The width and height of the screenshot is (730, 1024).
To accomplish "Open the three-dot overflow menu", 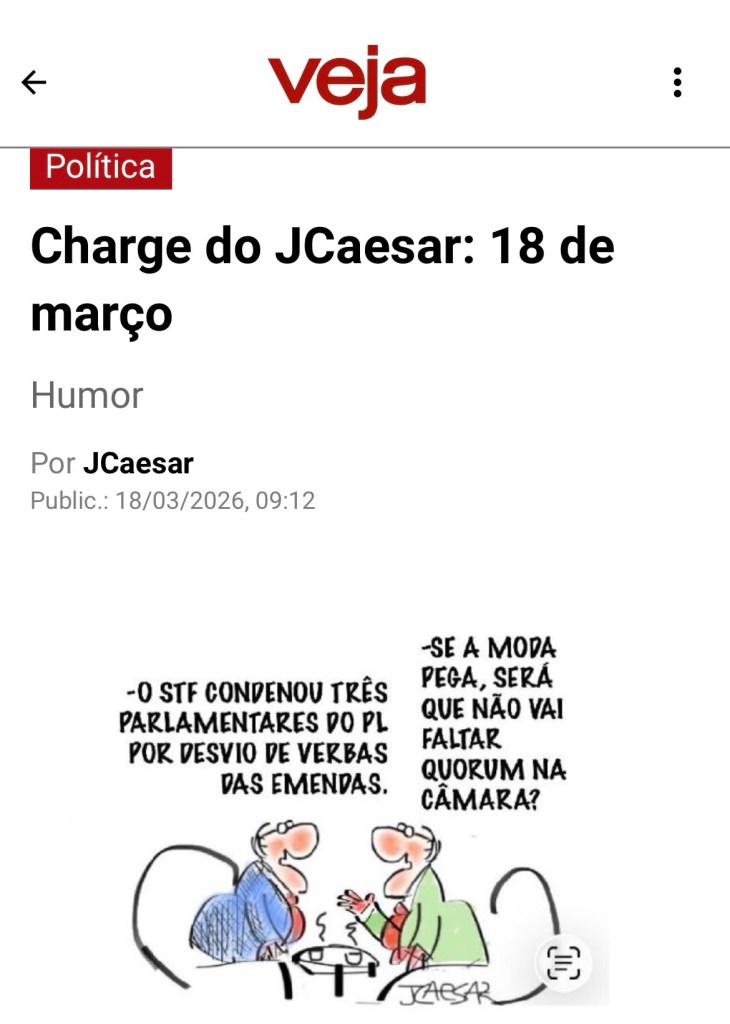I will 677,82.
